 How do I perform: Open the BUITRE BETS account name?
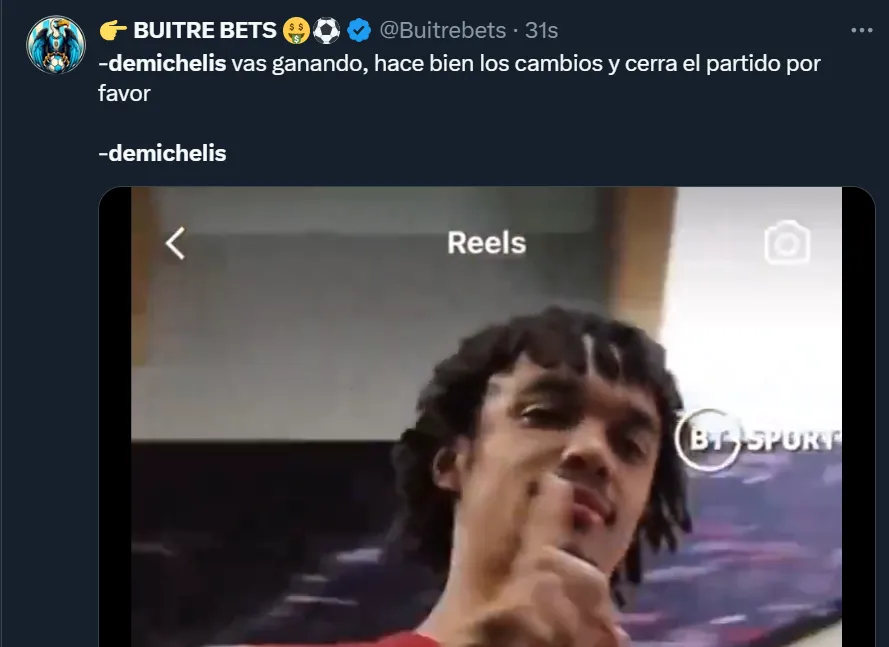pos(203,31)
